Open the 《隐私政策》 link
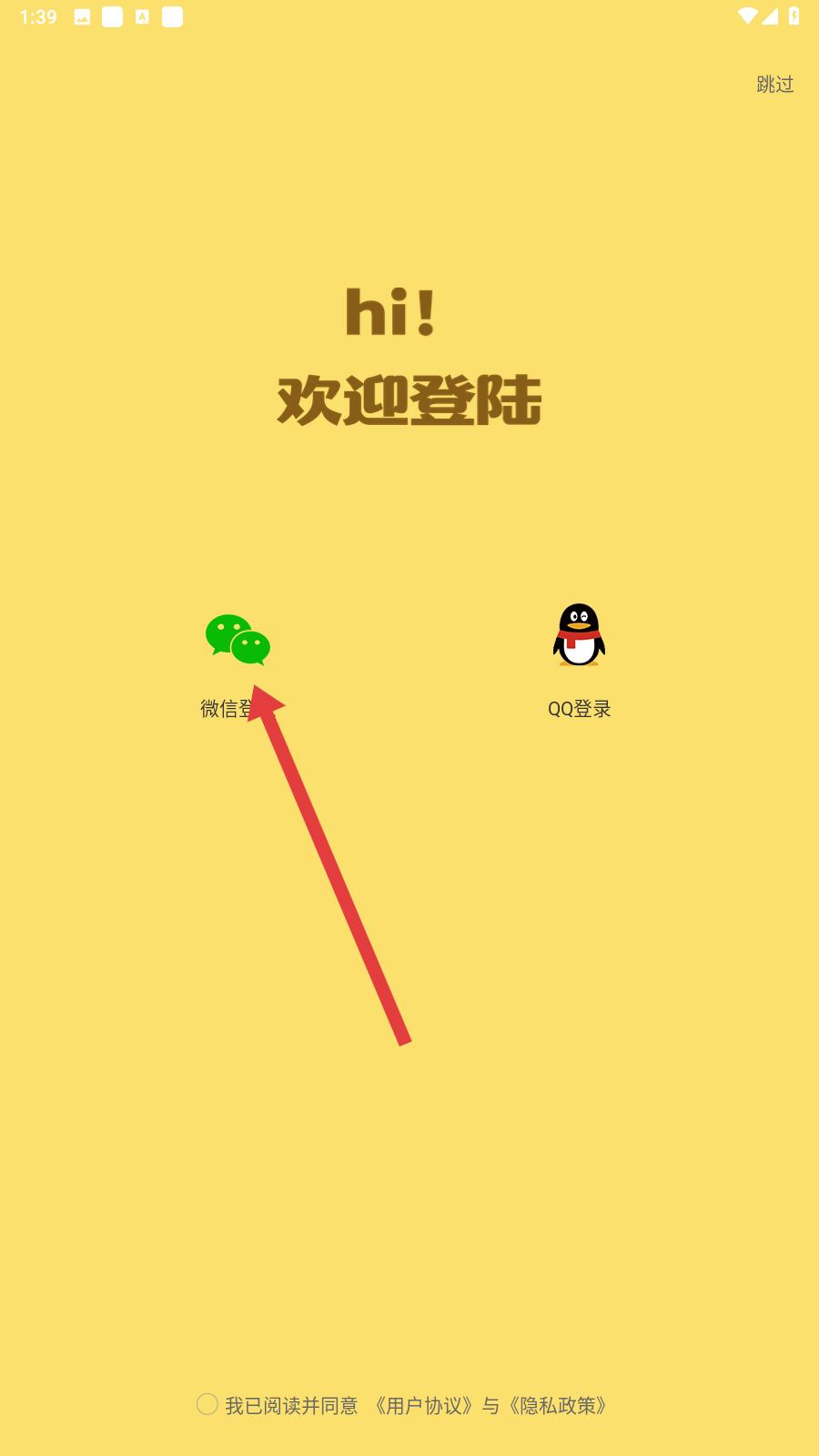Viewport: 819px width, 1456px height. (558, 1406)
